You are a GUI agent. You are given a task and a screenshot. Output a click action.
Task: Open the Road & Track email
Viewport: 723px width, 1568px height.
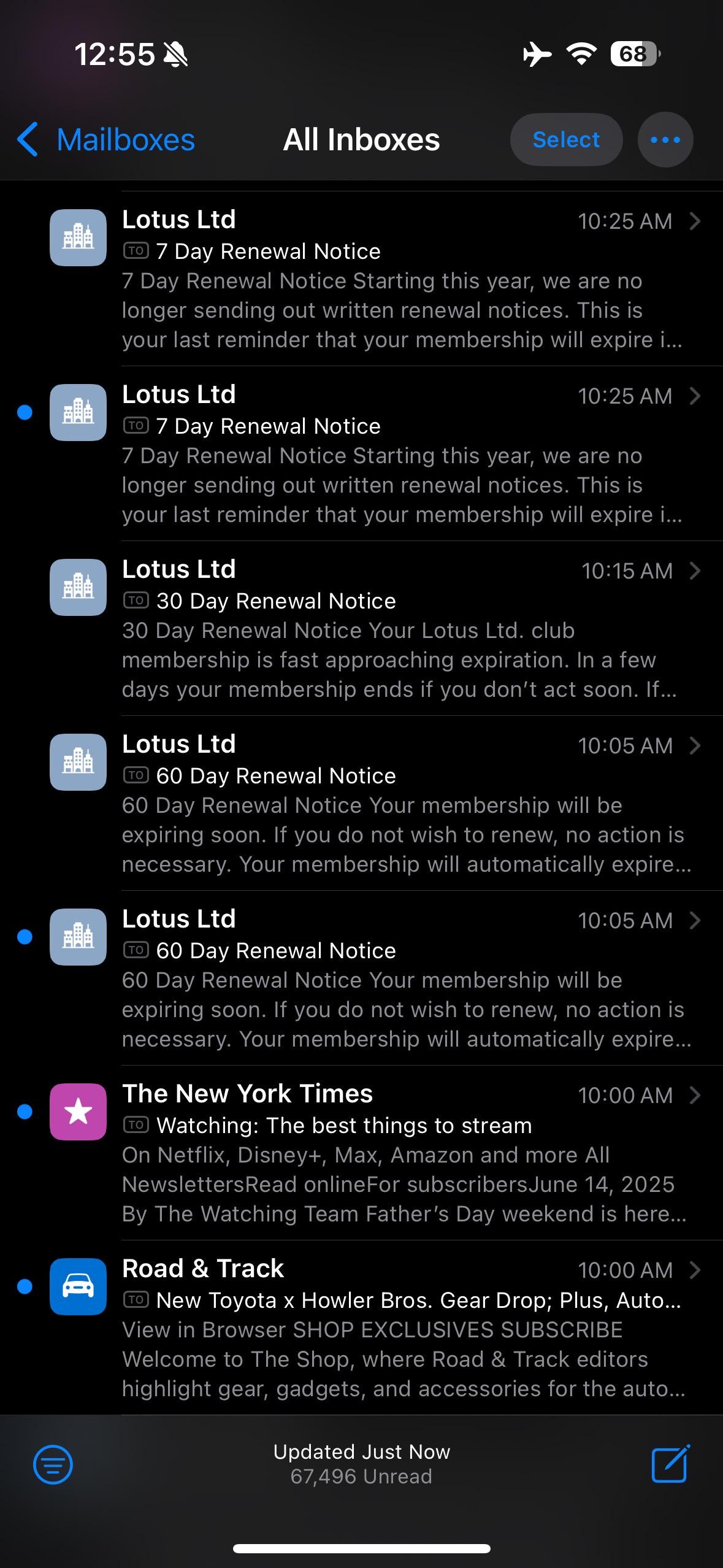(x=362, y=1328)
